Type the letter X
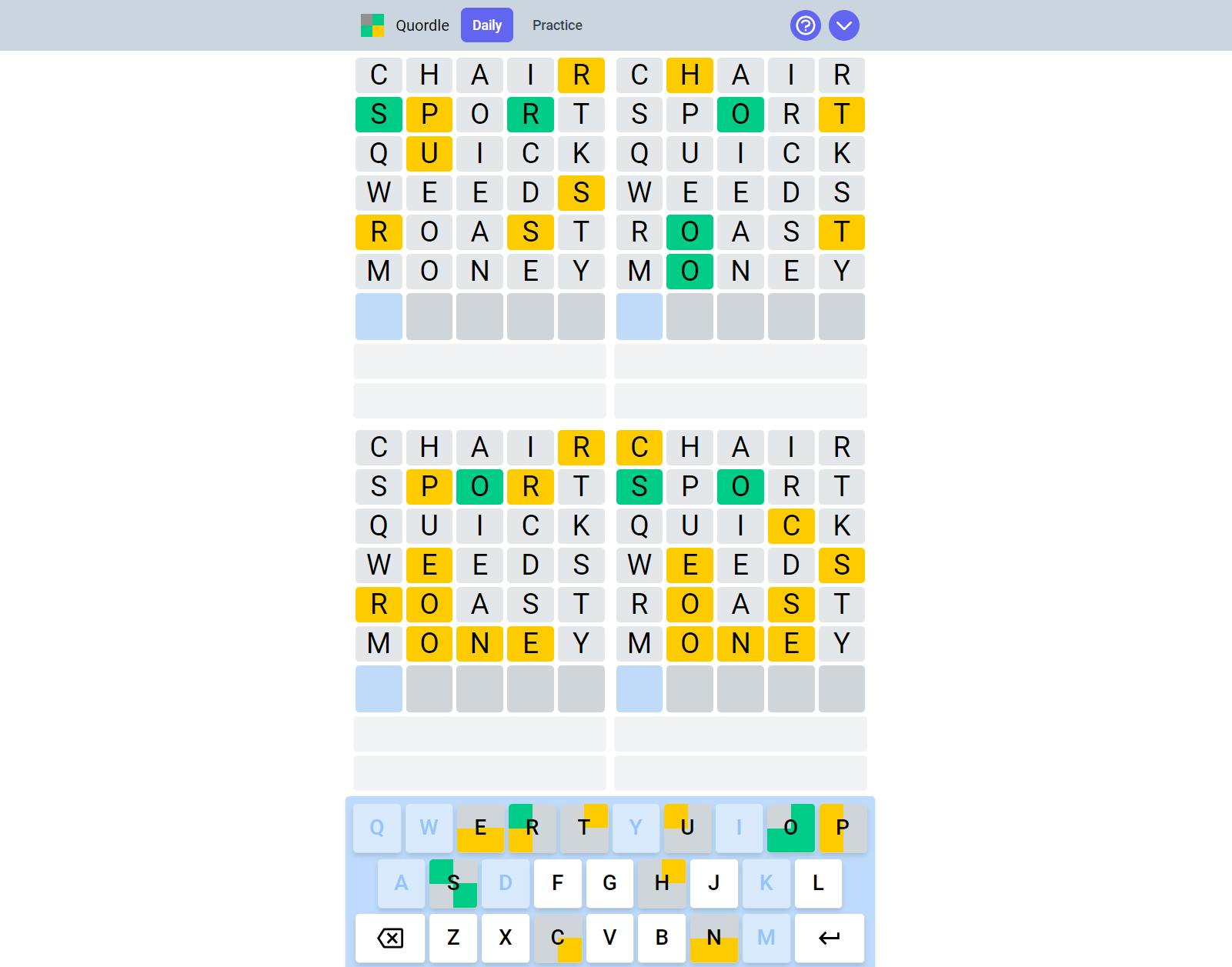This screenshot has height=967, width=1232. 506,938
